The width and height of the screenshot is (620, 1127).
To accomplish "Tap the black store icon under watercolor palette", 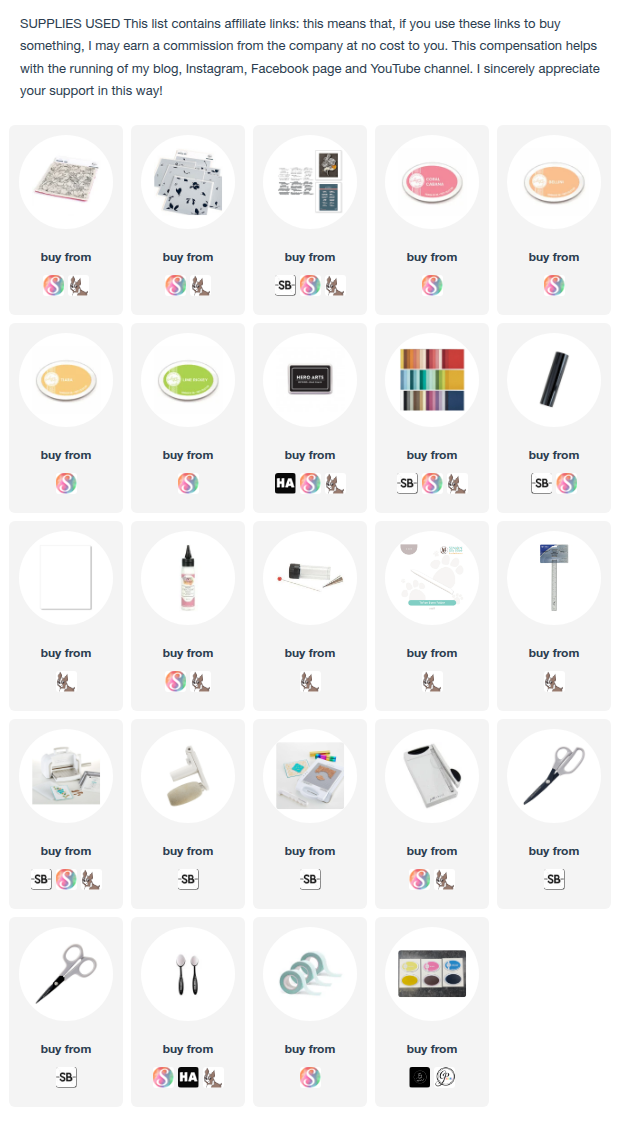I will (419, 1077).
